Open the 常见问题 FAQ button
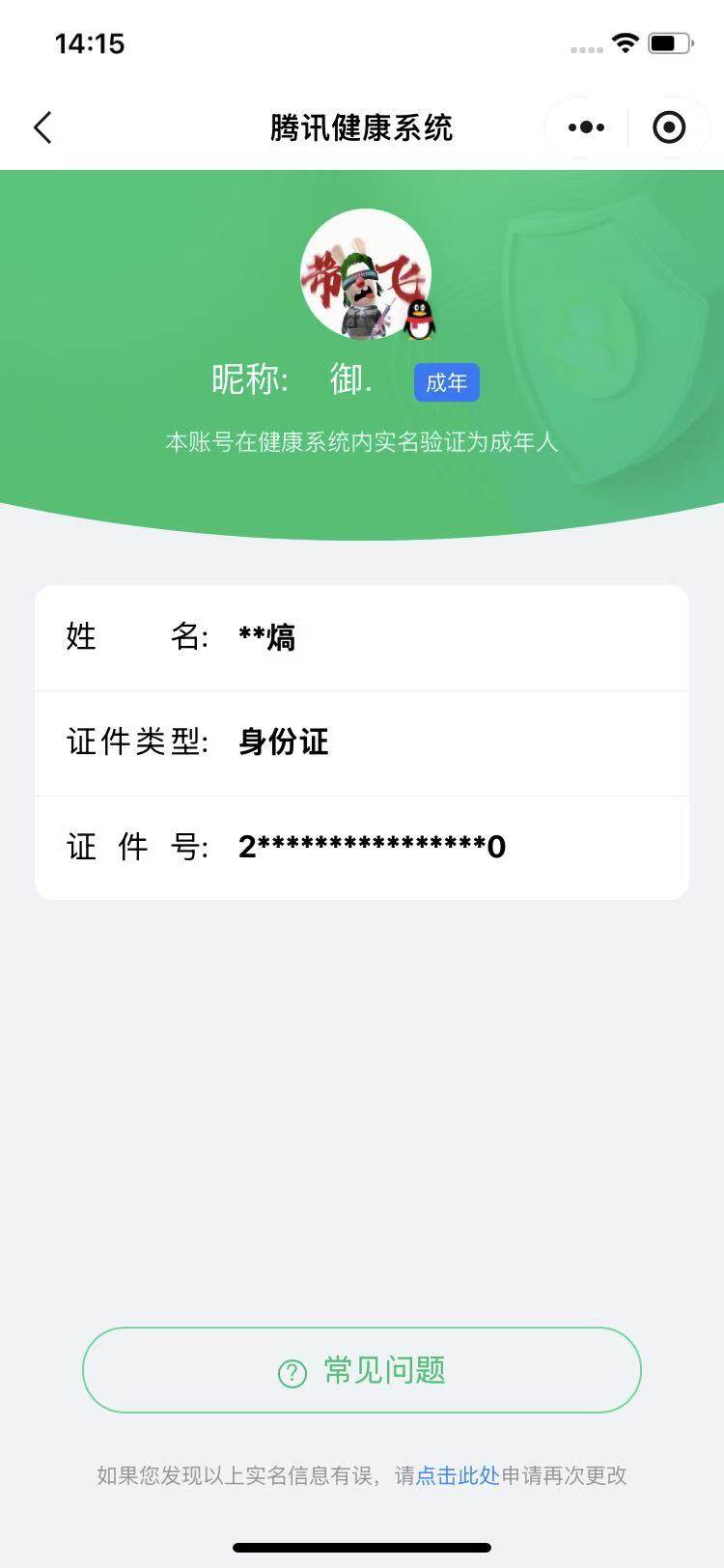The height and width of the screenshot is (1568, 724). tap(362, 1370)
